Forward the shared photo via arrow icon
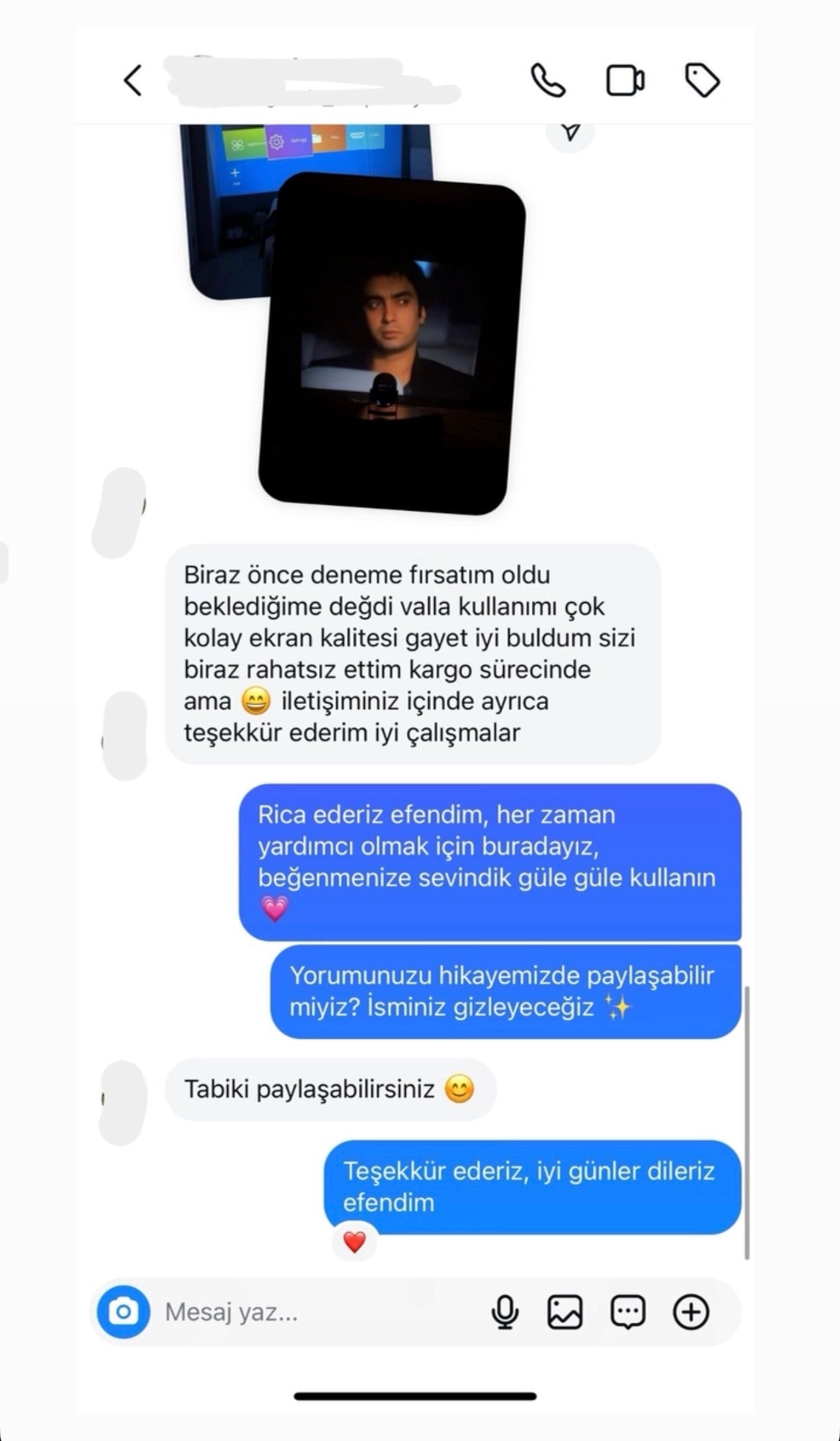This screenshot has width=840, height=1441. 570,133
